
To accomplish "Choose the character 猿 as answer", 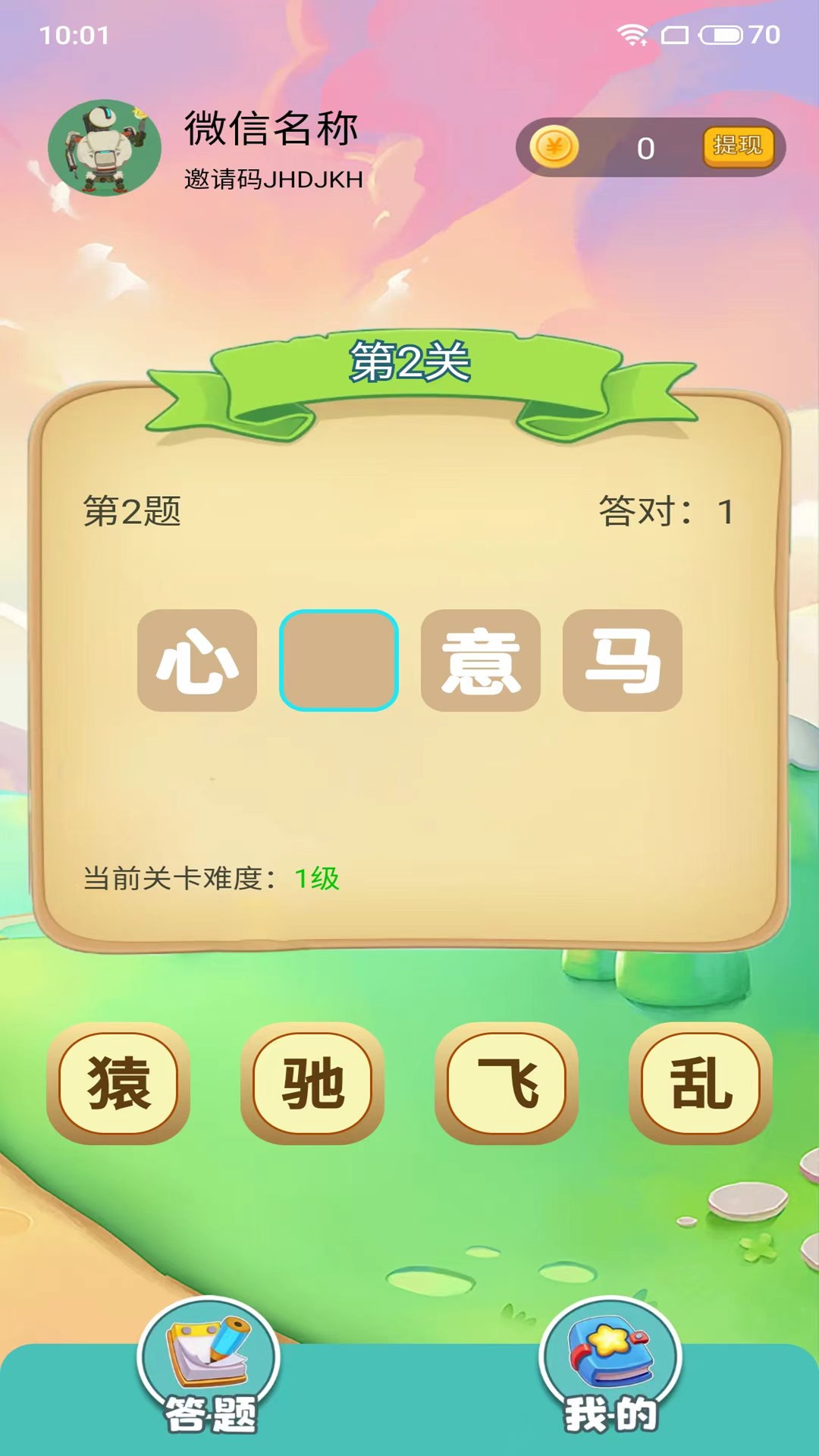I will click(118, 1083).
